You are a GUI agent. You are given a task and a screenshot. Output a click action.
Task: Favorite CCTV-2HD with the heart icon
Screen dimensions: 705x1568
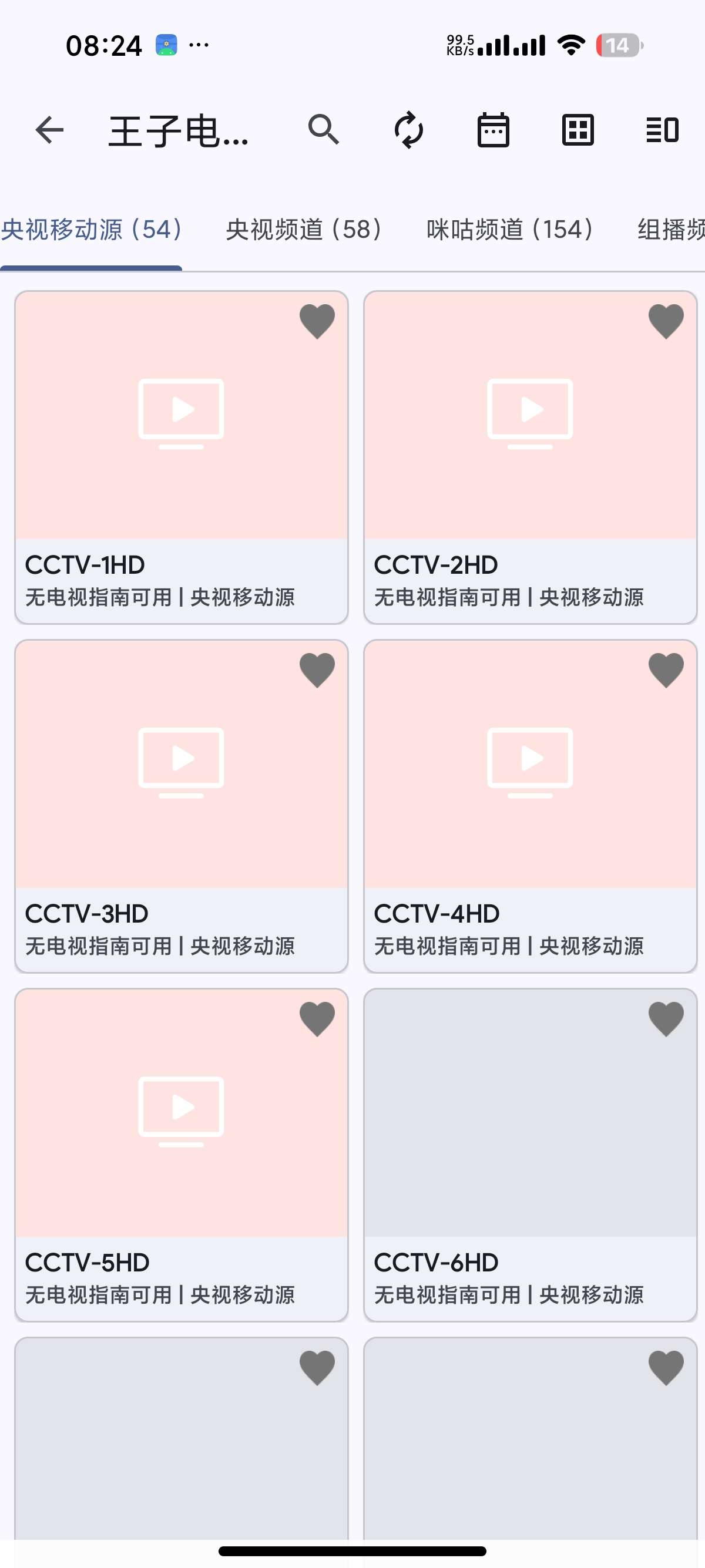pyautogui.click(x=666, y=321)
